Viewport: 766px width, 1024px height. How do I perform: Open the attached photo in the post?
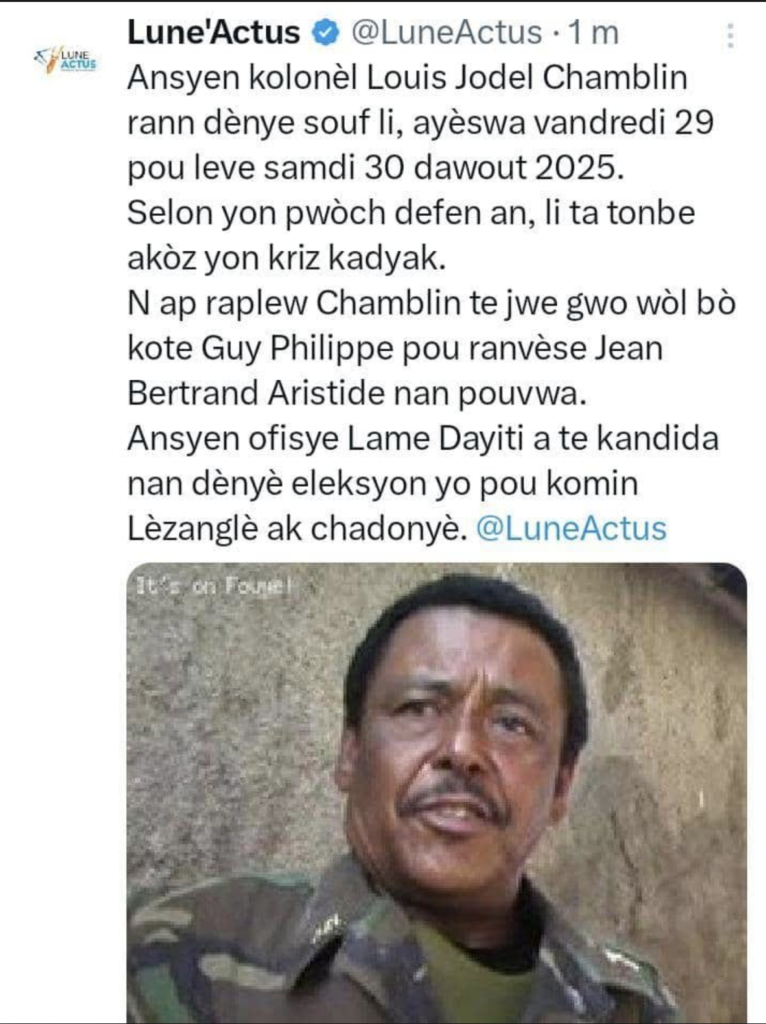pos(436,790)
